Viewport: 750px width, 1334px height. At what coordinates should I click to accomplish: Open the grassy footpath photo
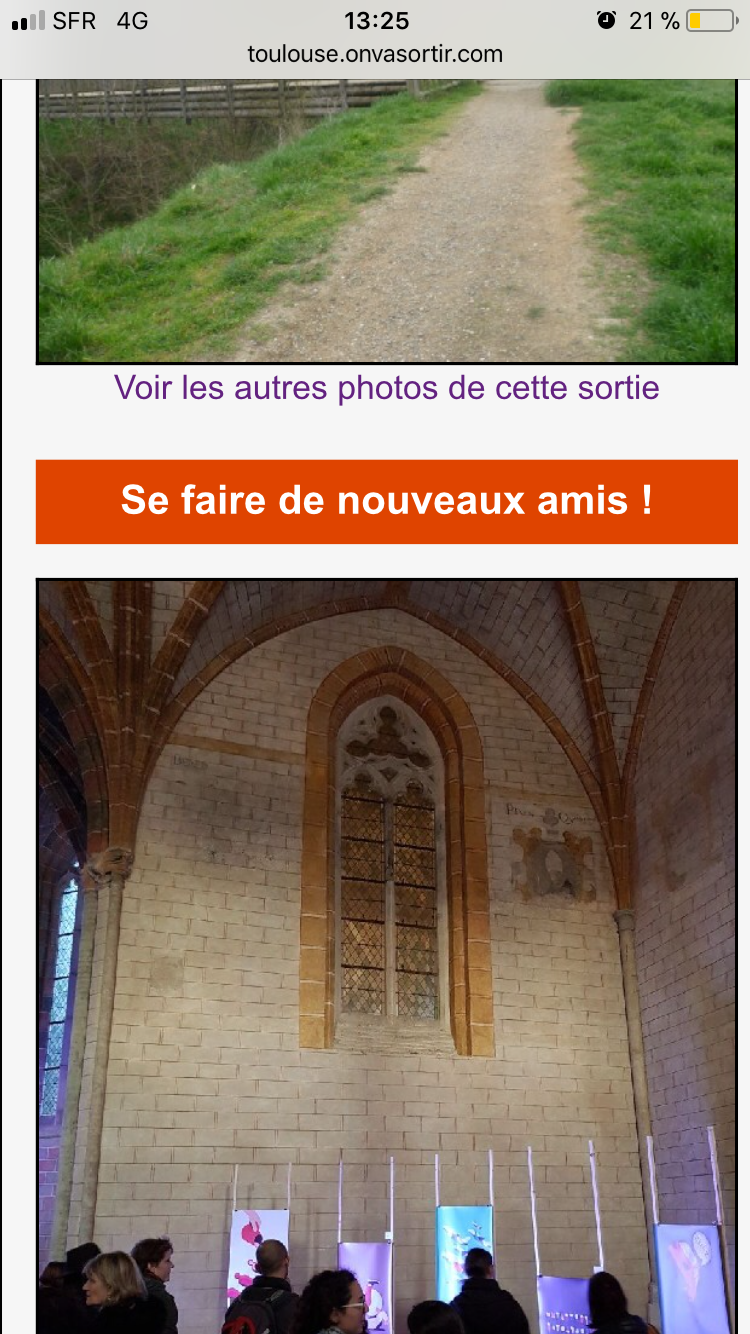pyautogui.click(x=386, y=220)
